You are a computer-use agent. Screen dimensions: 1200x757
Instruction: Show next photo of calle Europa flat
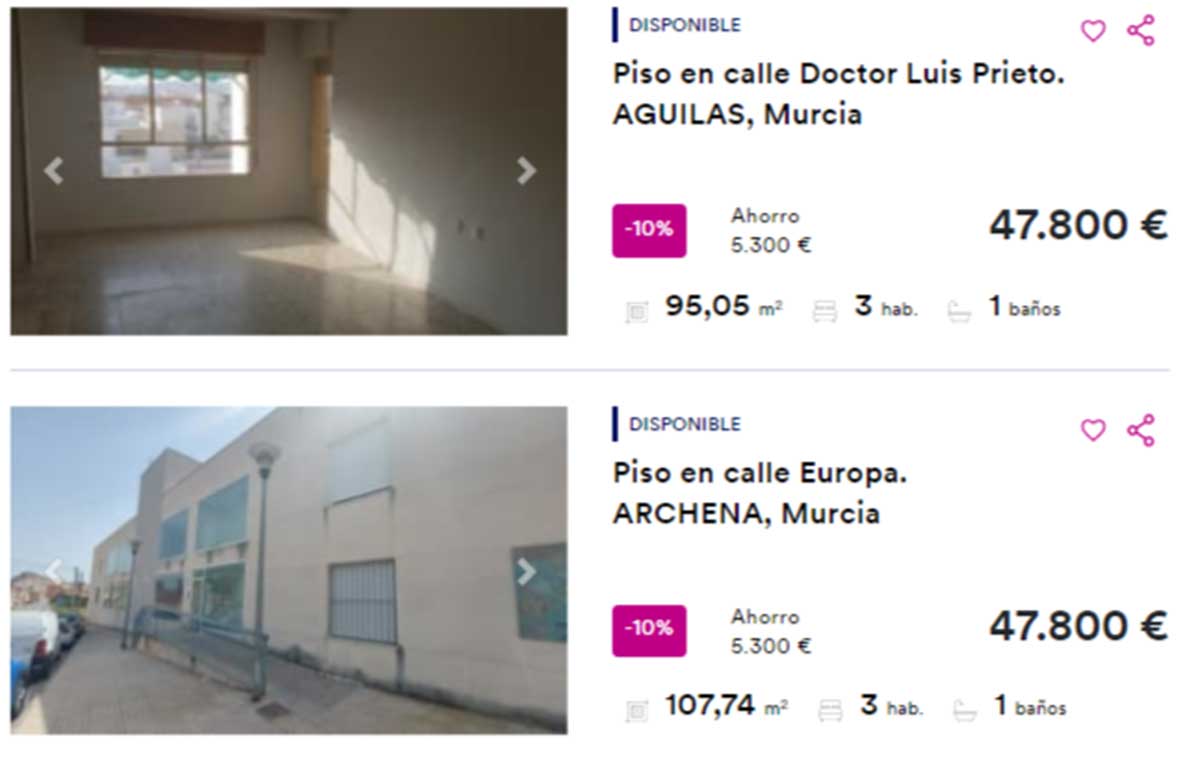526,572
